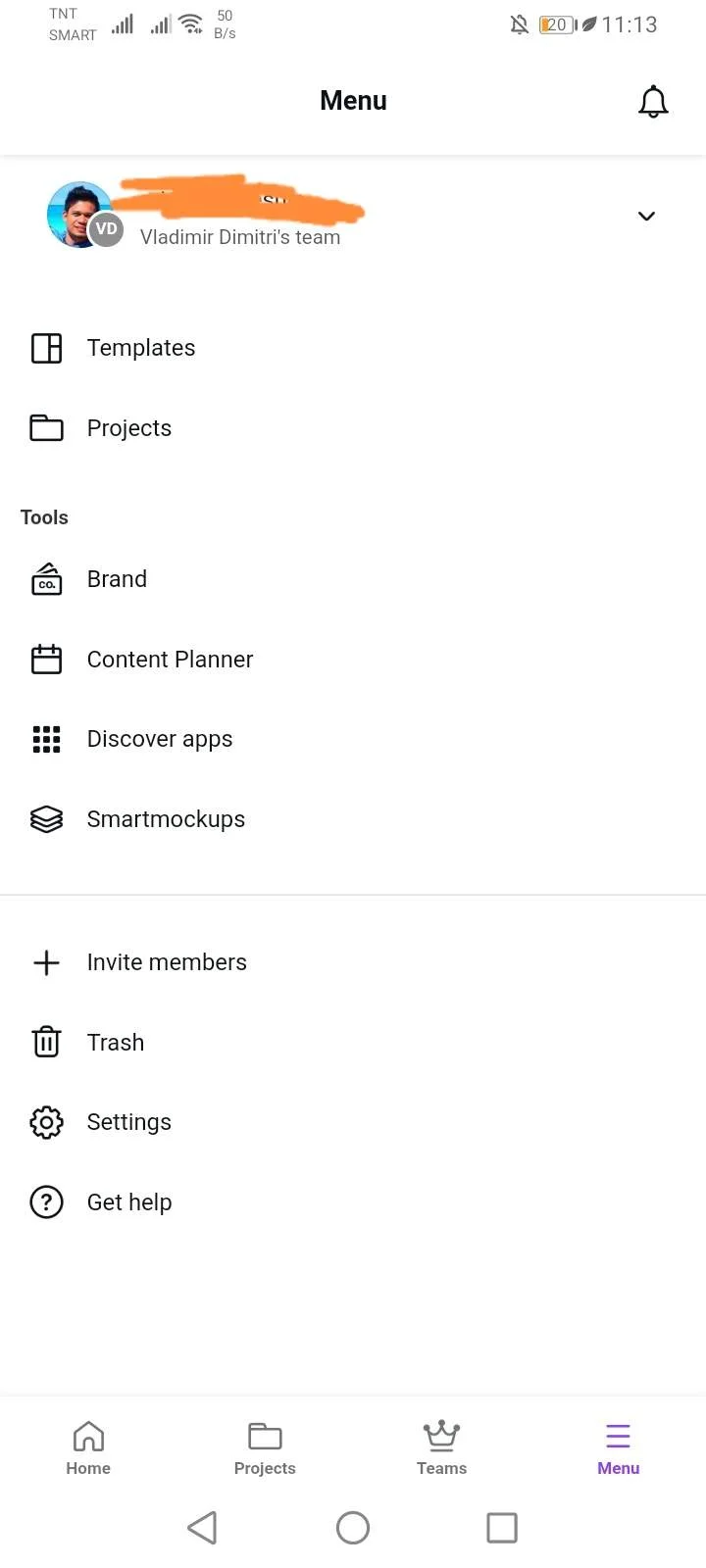Image resolution: width=706 pixels, height=1568 pixels.
Task: Open the notifications bell
Action: (653, 101)
